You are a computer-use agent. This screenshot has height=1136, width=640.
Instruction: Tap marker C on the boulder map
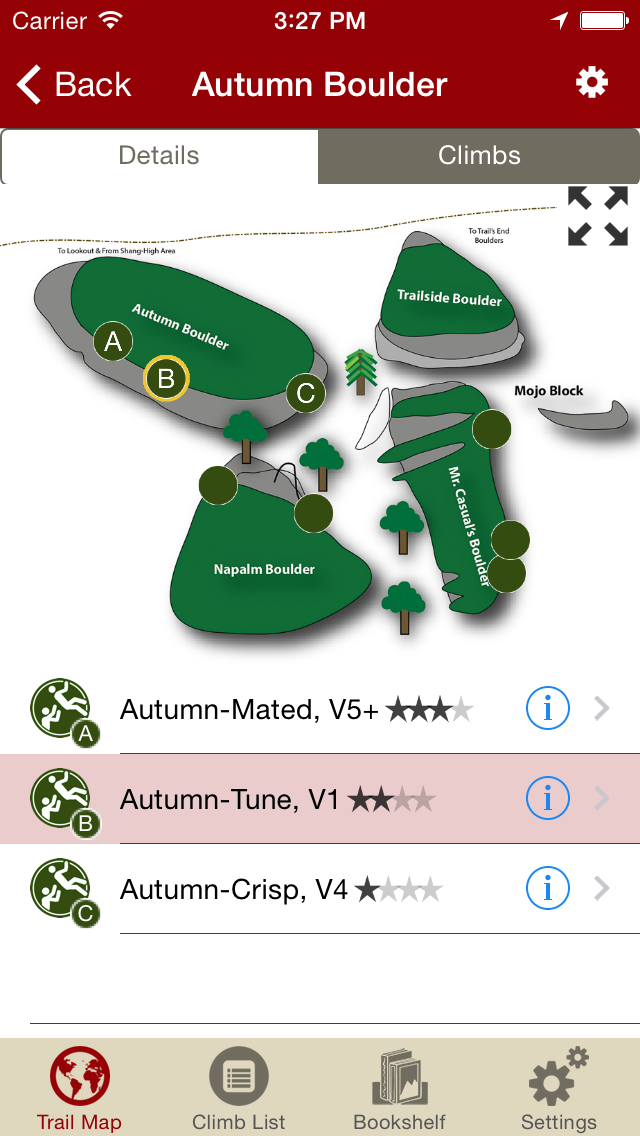(x=306, y=394)
